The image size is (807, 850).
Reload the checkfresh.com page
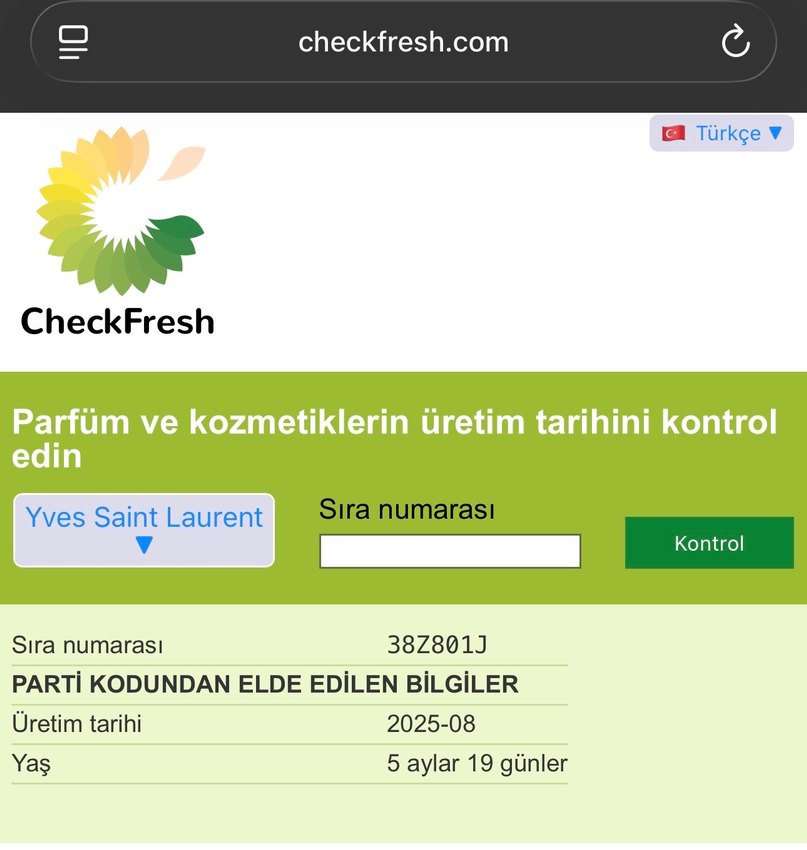click(x=735, y=42)
